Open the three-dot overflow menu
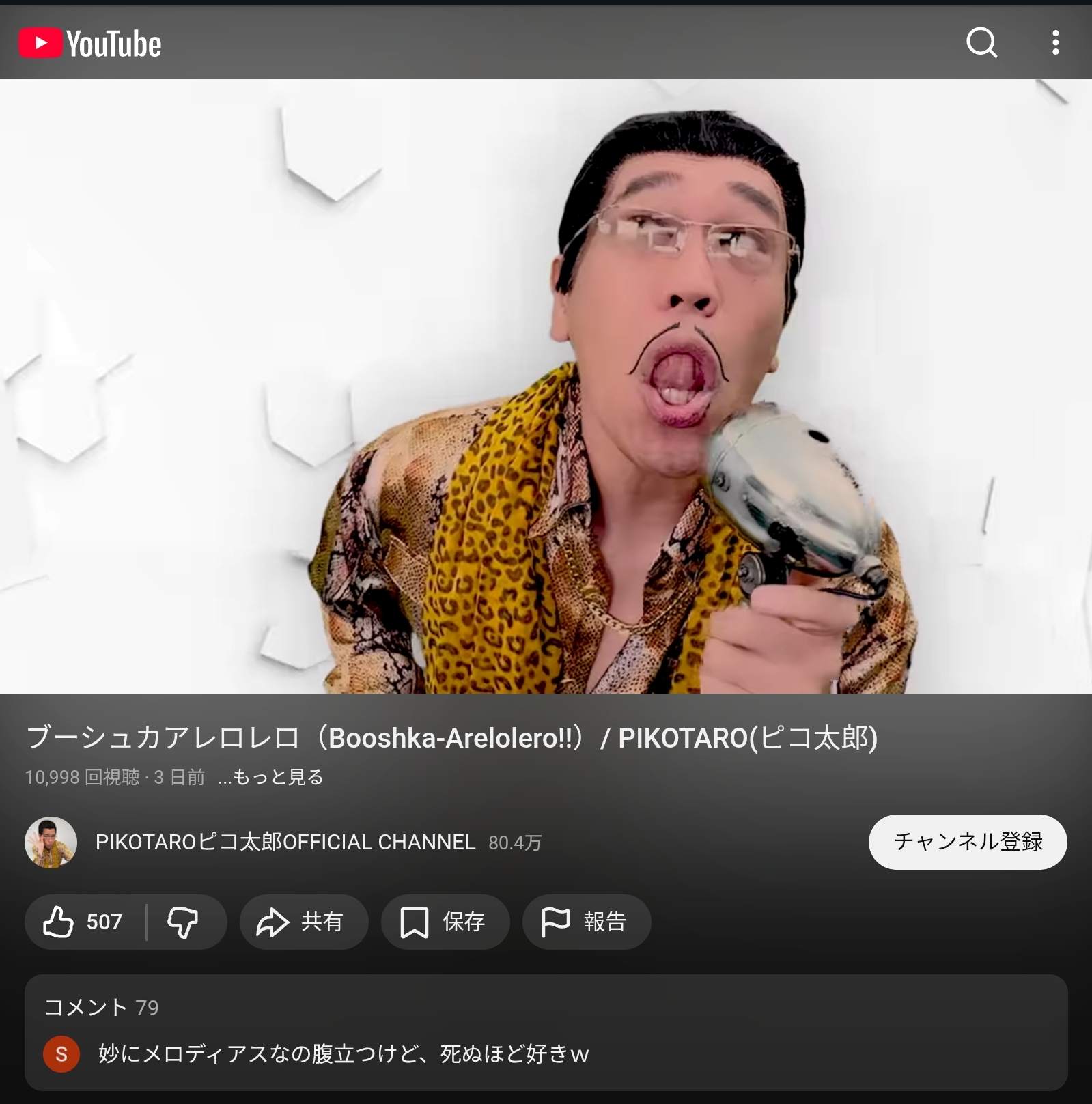This screenshot has height=1104, width=1092. click(1055, 43)
